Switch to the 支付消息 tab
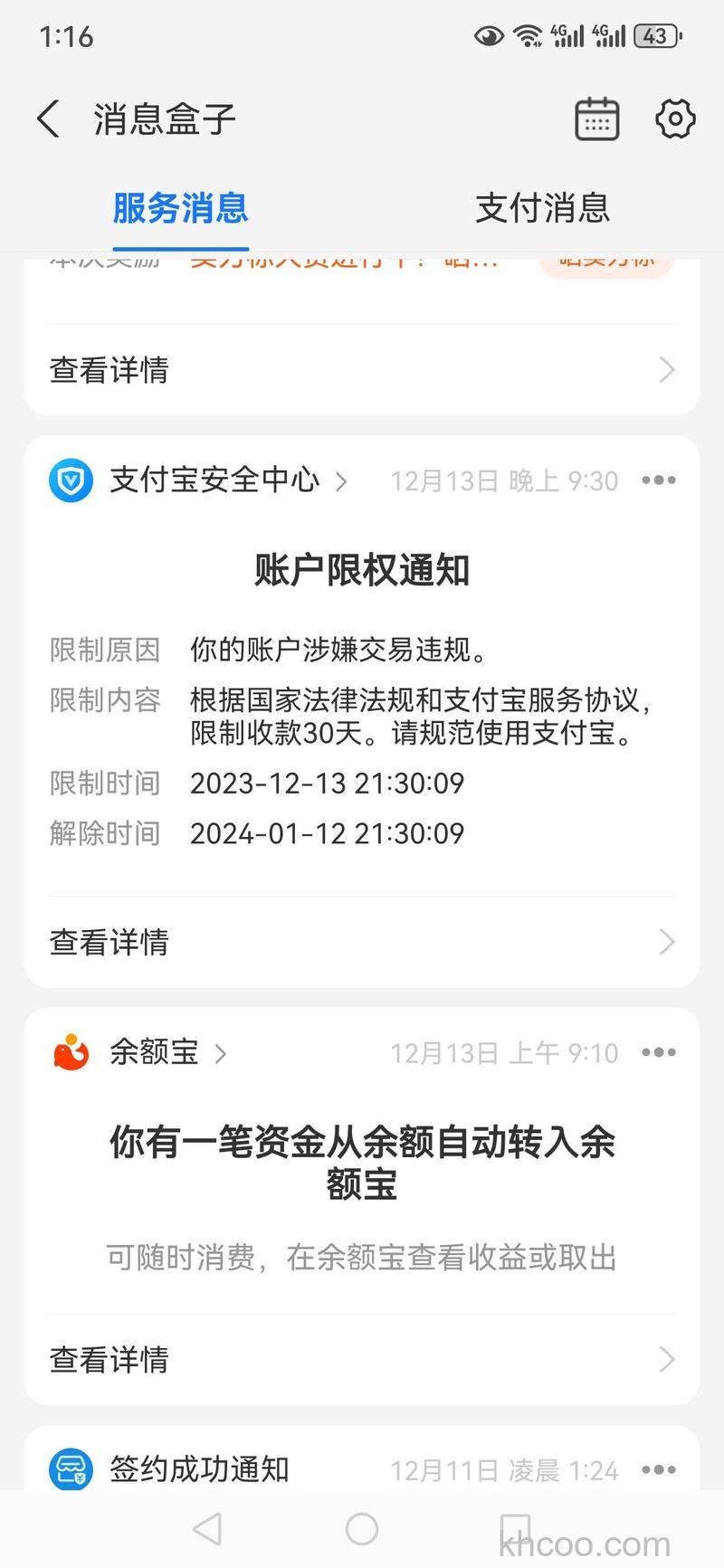This screenshot has height=1568, width=724. pyautogui.click(x=542, y=207)
